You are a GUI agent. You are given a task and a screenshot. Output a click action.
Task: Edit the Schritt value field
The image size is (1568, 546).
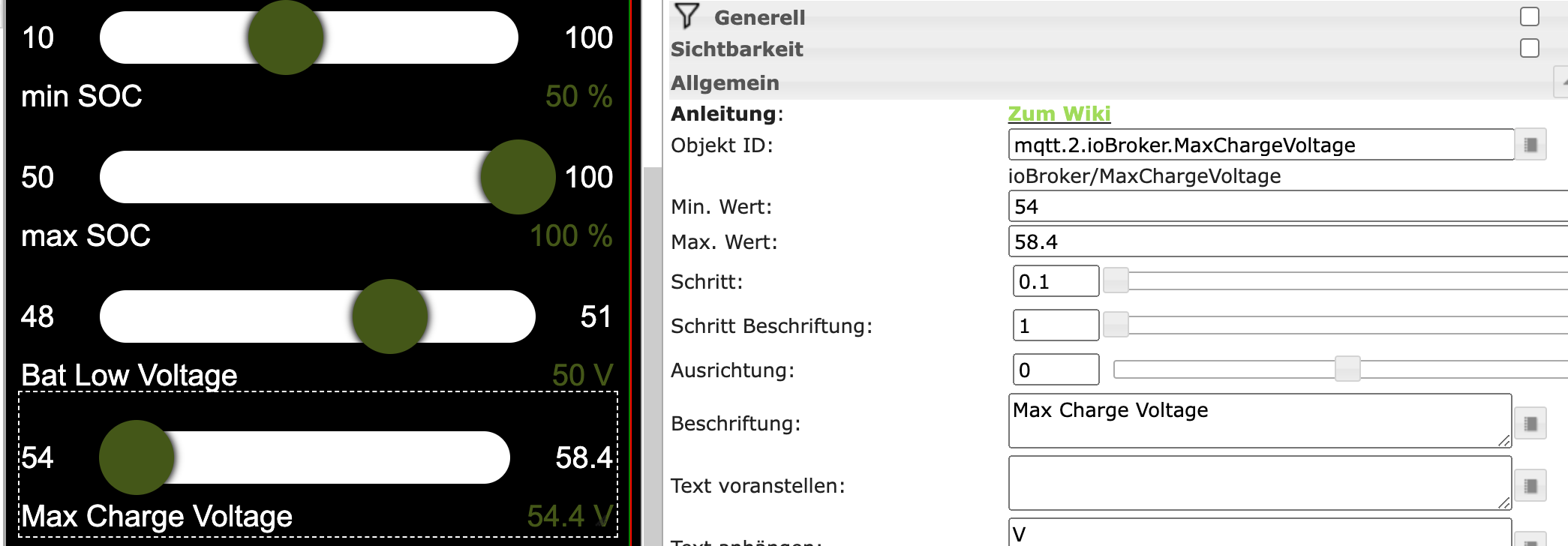[x=1055, y=281]
